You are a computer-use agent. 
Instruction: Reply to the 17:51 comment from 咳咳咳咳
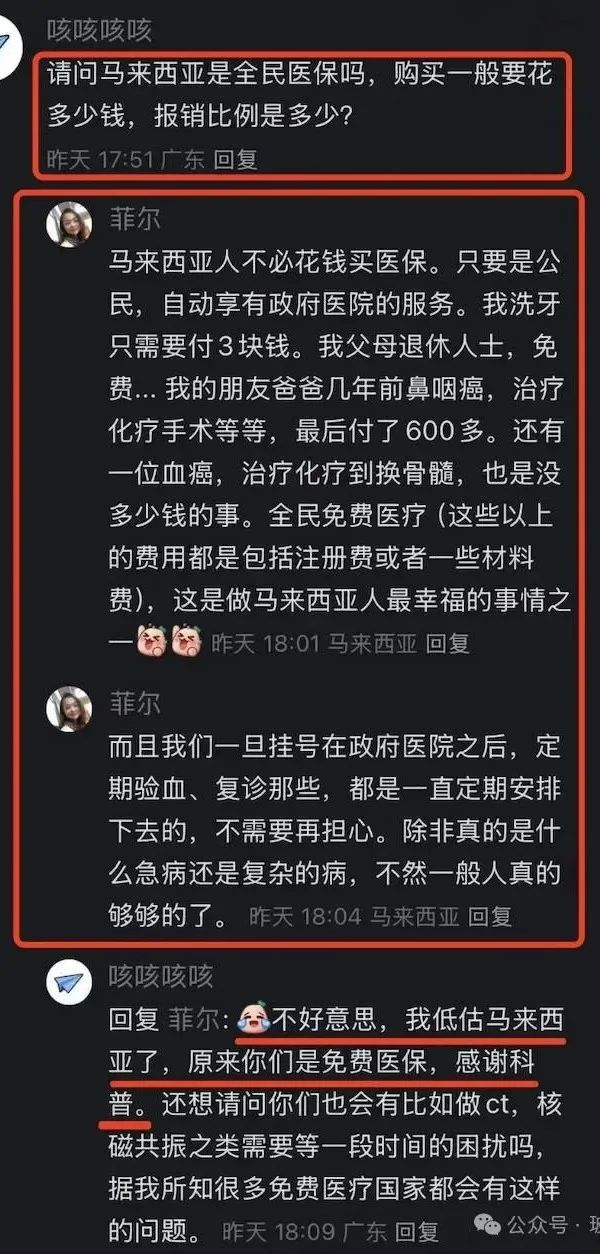tap(236, 159)
